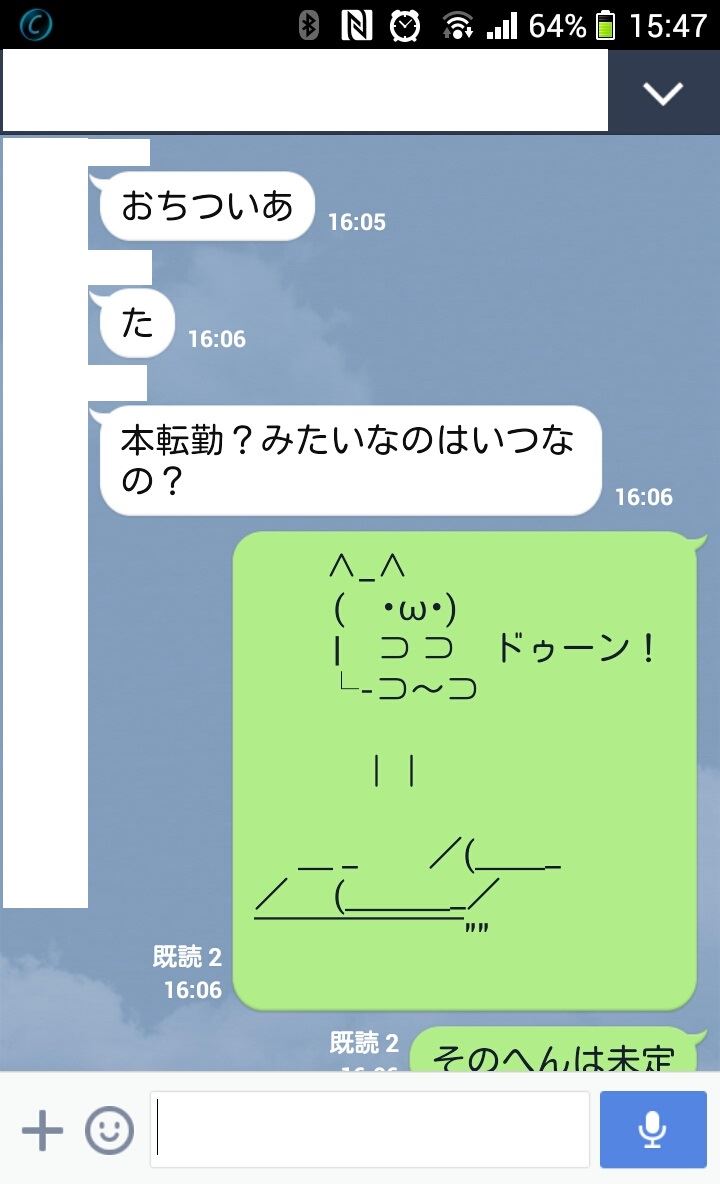Expand the chat menu chevron
The width and height of the screenshot is (720, 1184).
pos(663,93)
